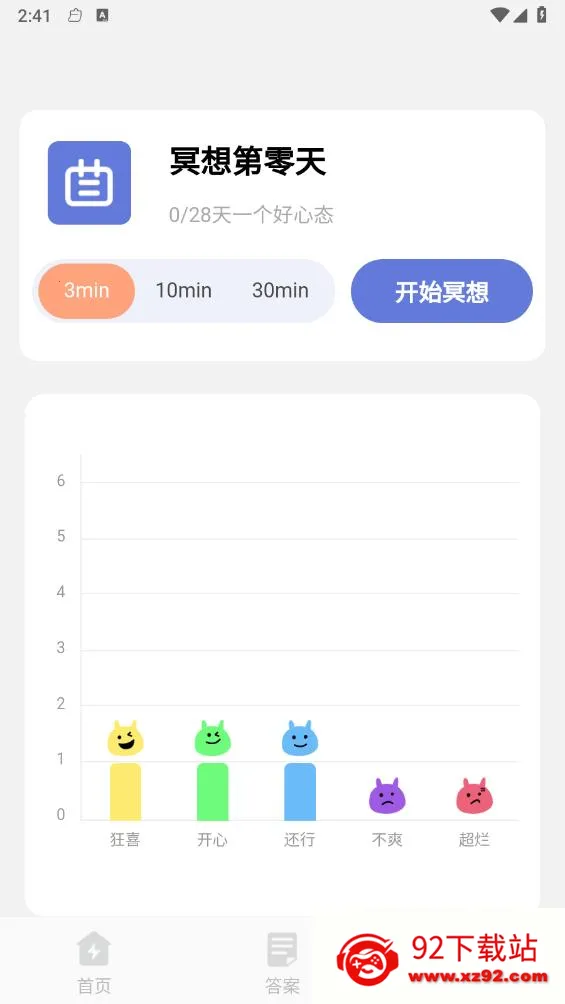
Task: Switch to the 首页 tab
Action: coord(94,962)
